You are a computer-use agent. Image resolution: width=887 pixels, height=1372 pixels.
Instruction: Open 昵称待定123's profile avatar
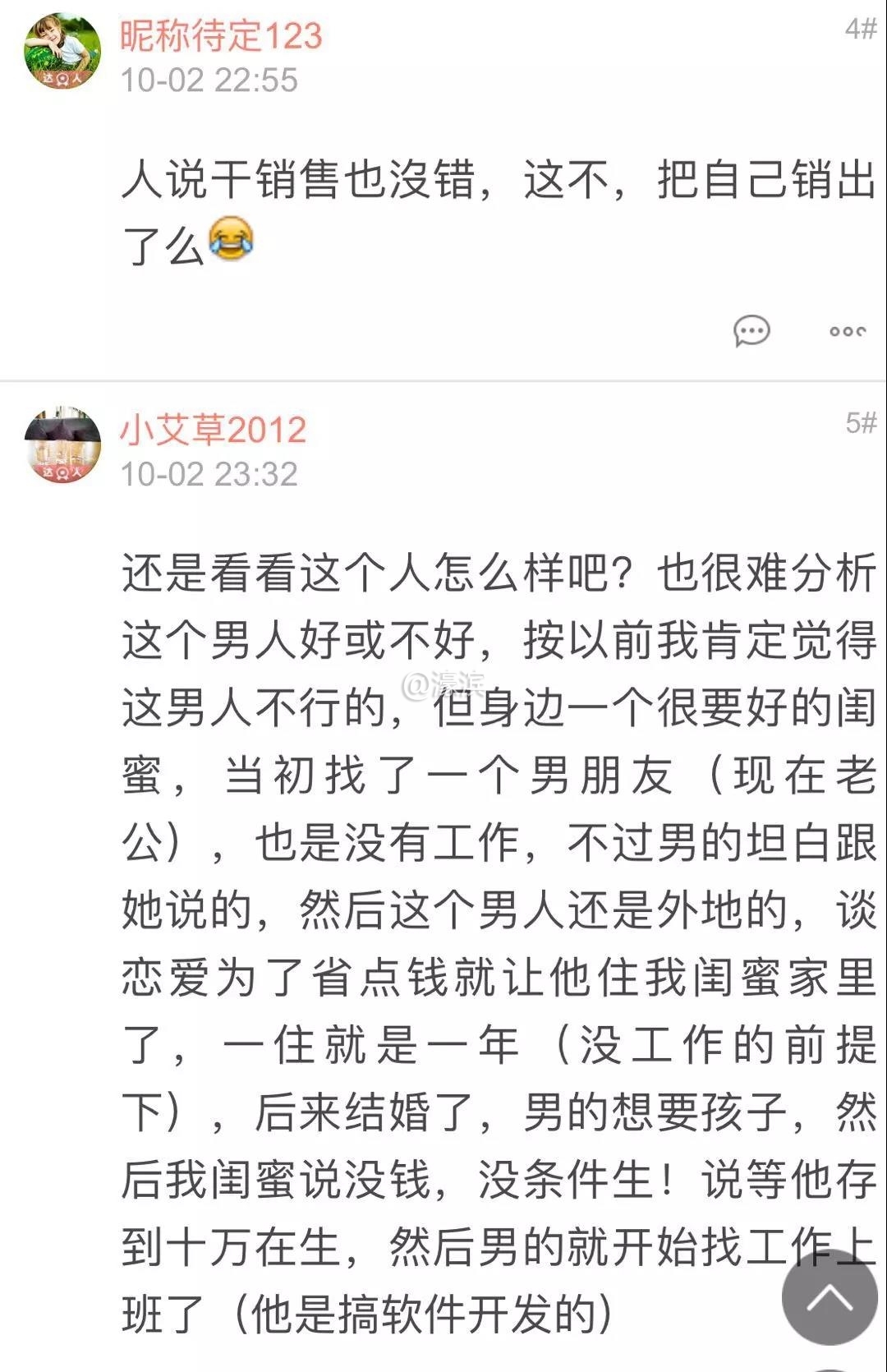click(x=62, y=51)
